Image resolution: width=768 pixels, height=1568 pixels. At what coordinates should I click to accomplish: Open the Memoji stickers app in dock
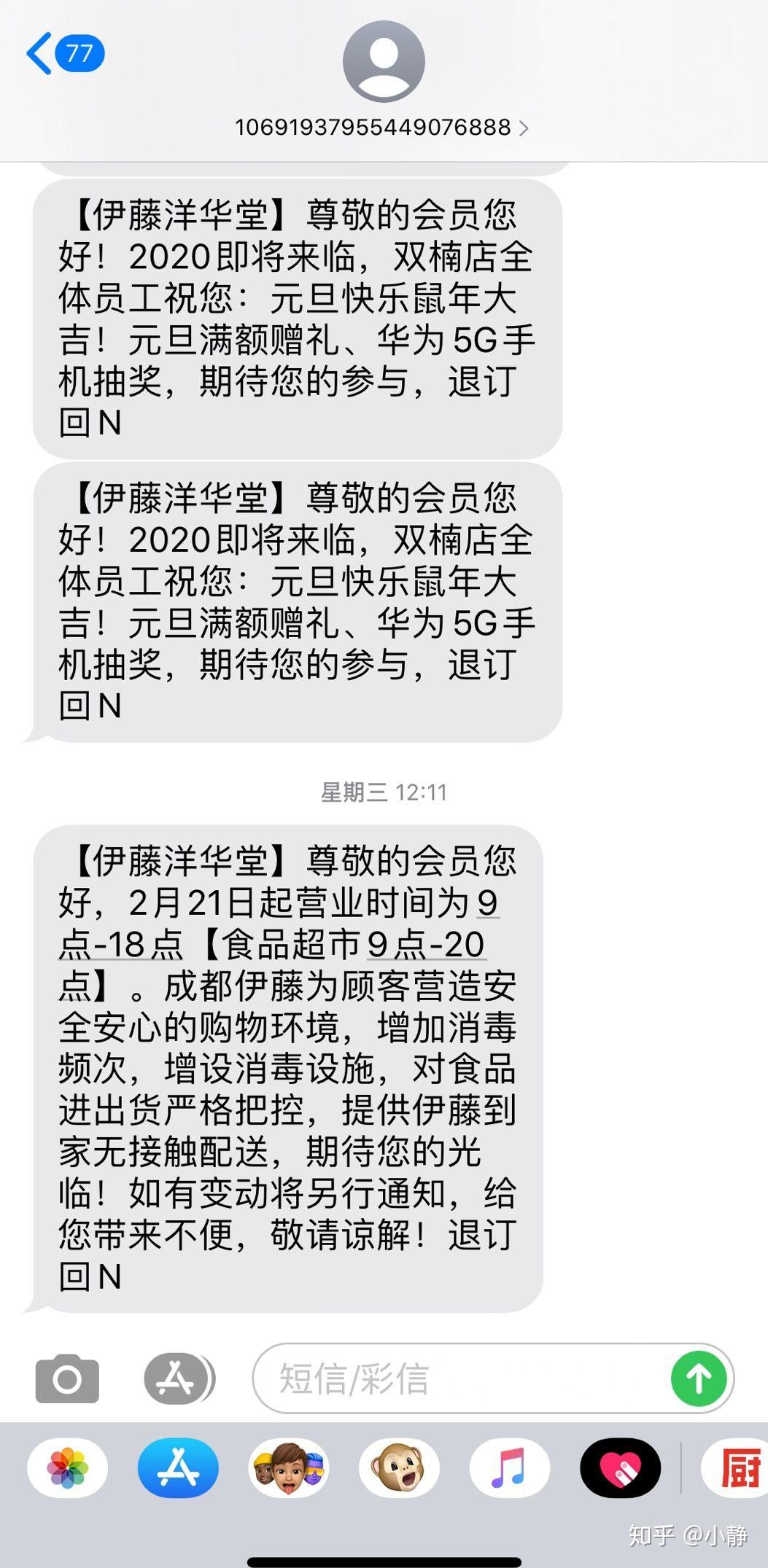[x=288, y=1469]
